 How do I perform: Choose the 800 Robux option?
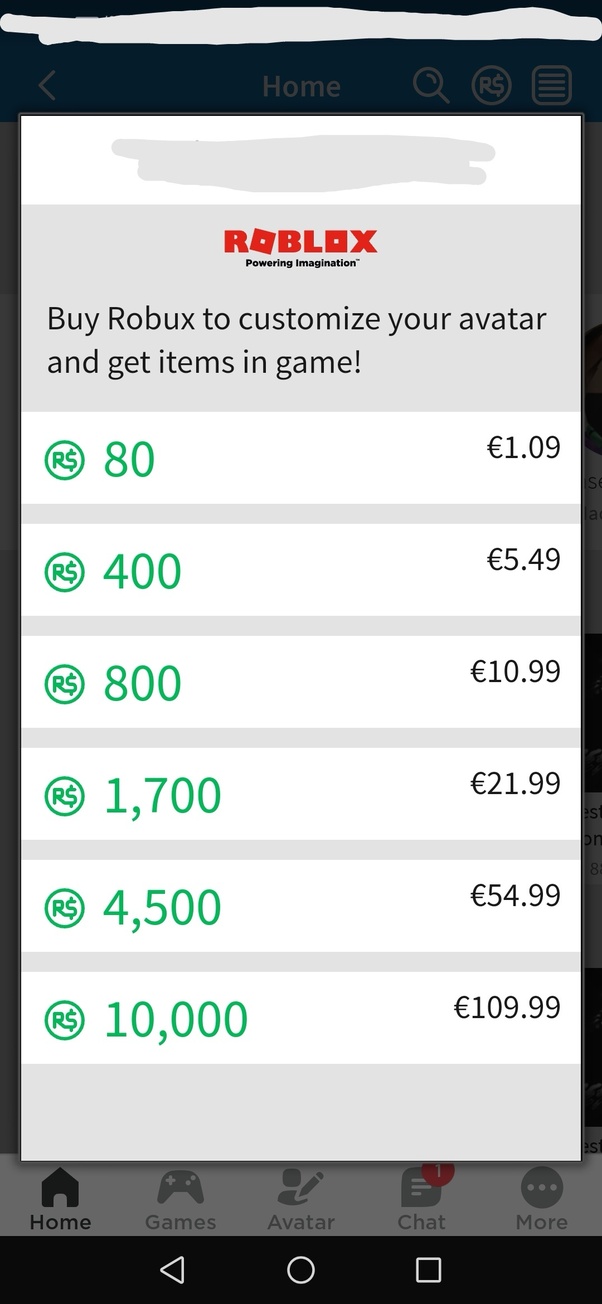(300, 683)
